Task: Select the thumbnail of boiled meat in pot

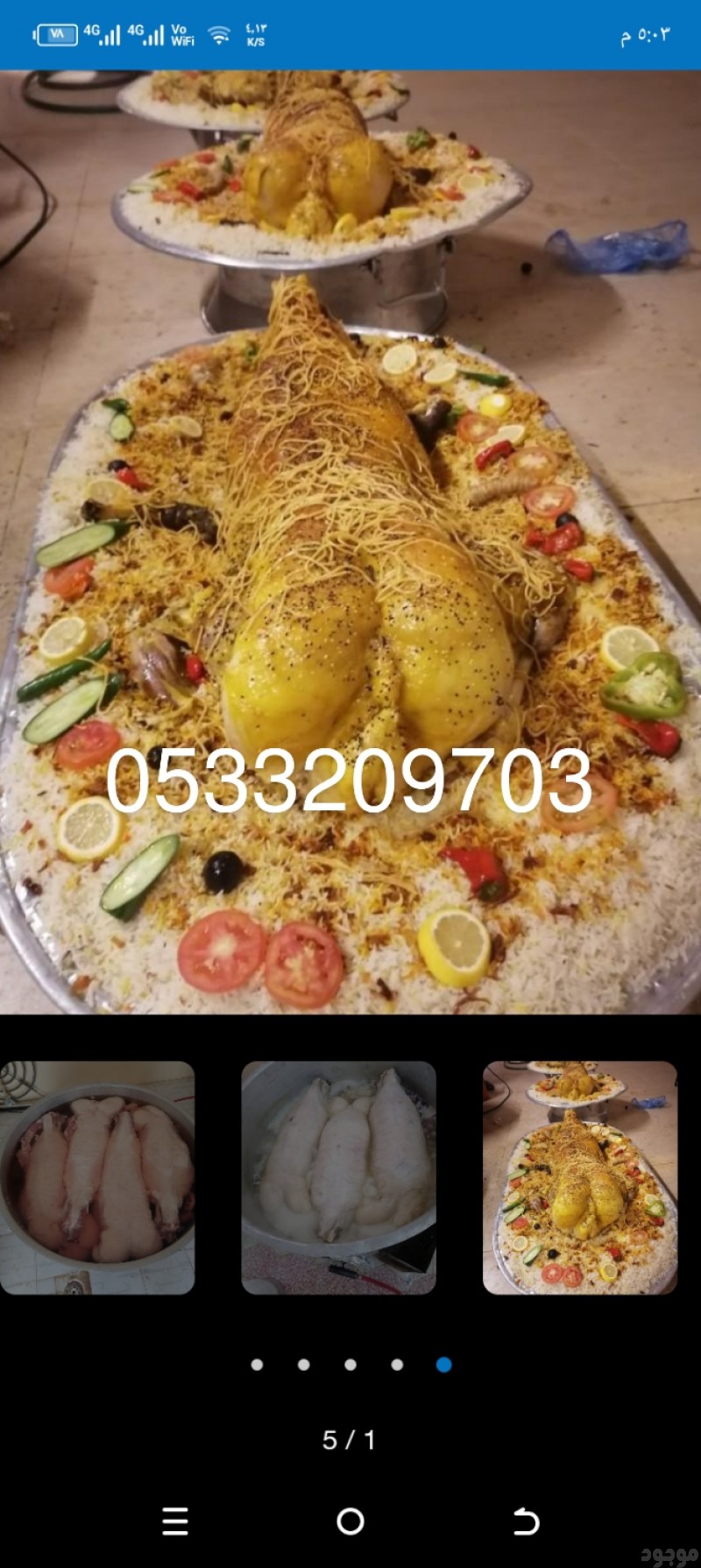Action: pos(338,1177)
